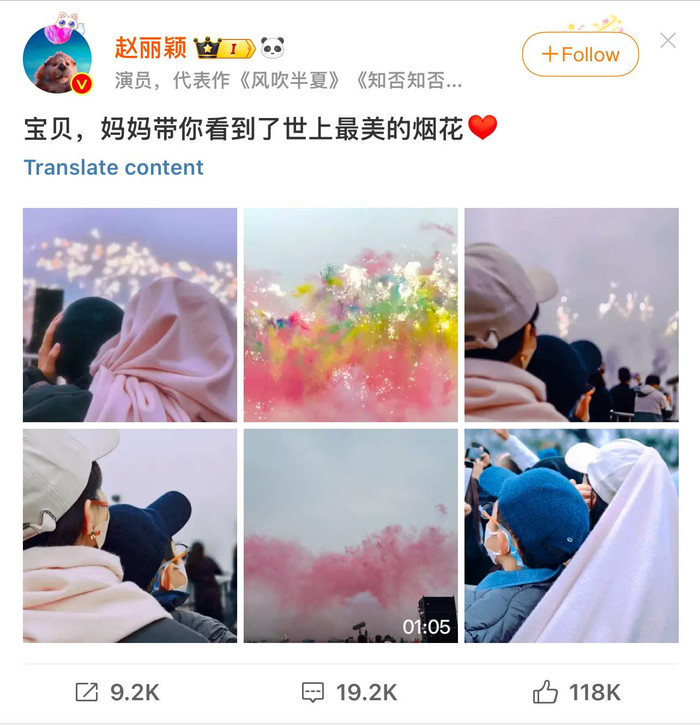Open the beige cap crowd photo
The height and width of the screenshot is (725, 700).
click(571, 315)
